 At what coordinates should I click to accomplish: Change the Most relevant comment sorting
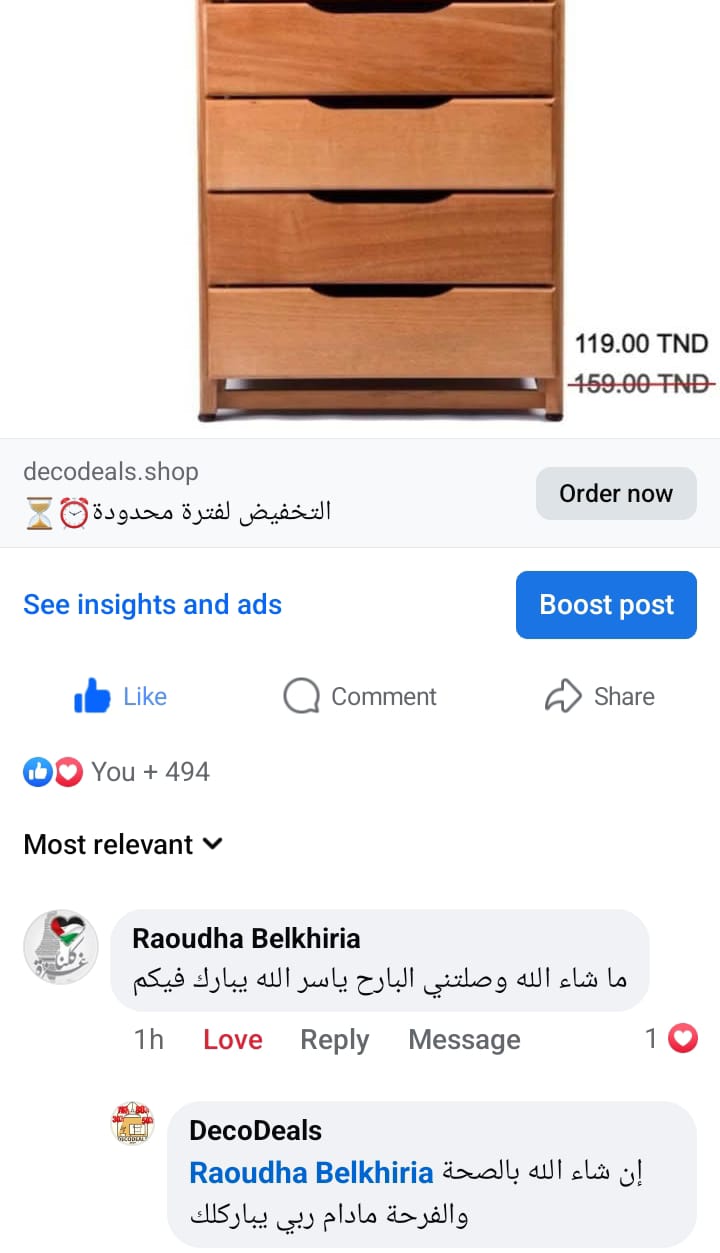122,845
